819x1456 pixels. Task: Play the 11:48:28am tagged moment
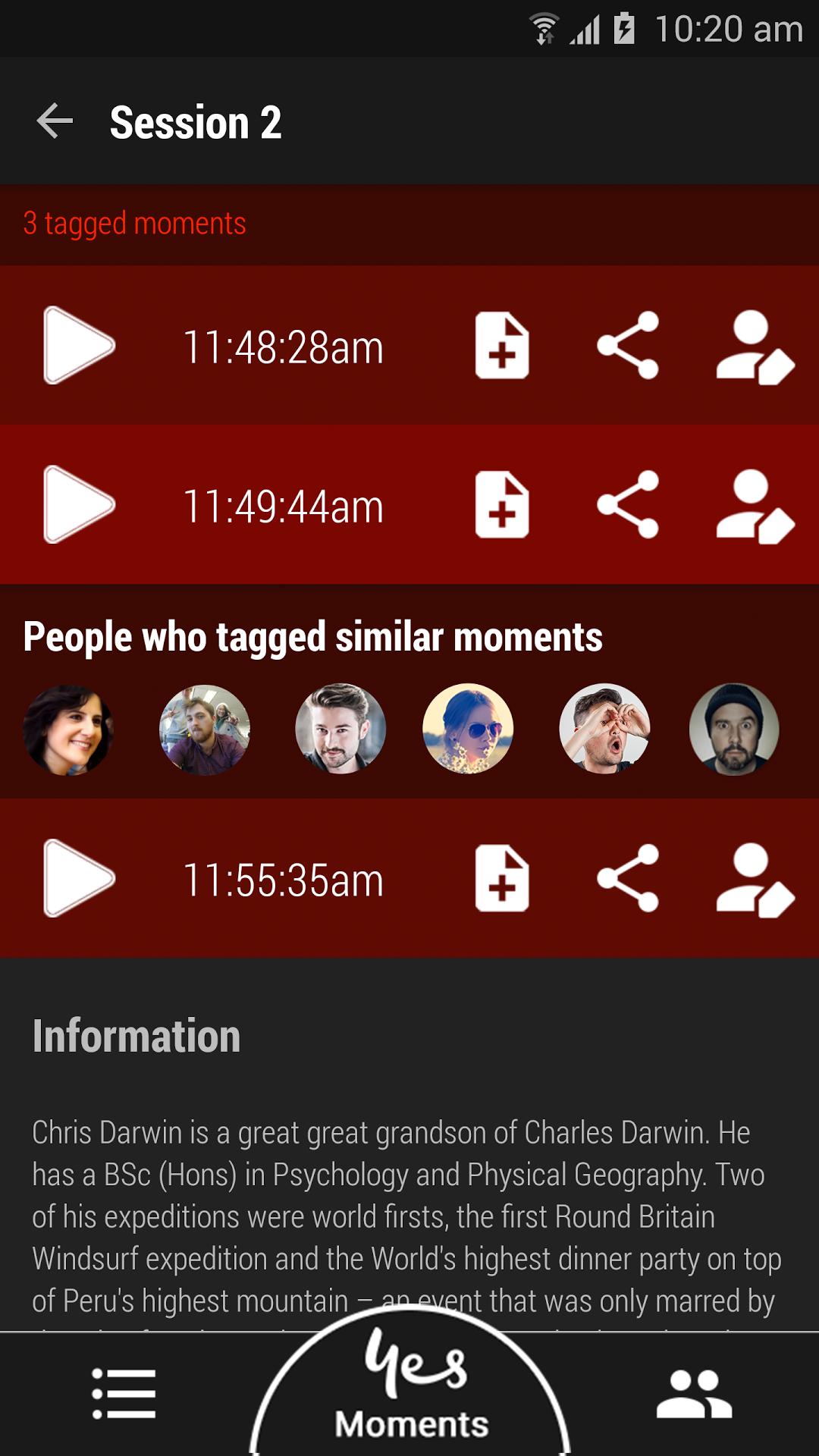pos(79,346)
